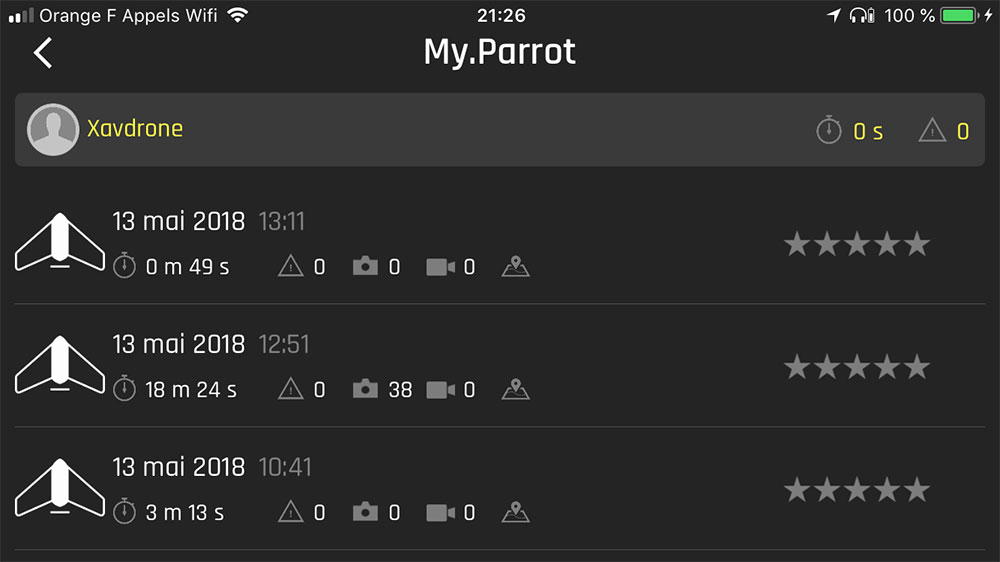
Task: View the map of the 10:41 flight
Action: 517,513
